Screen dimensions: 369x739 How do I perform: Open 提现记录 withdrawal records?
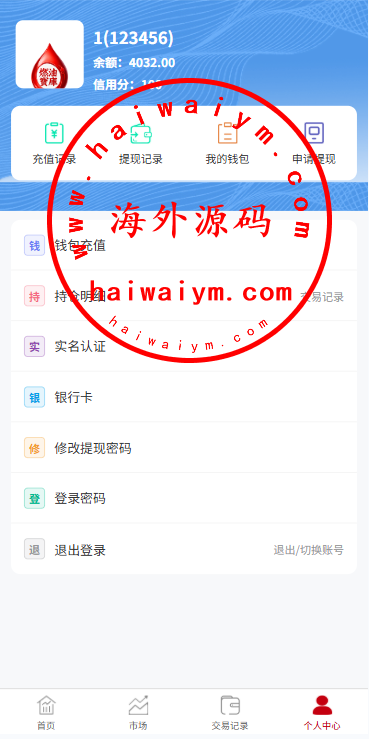point(140,143)
